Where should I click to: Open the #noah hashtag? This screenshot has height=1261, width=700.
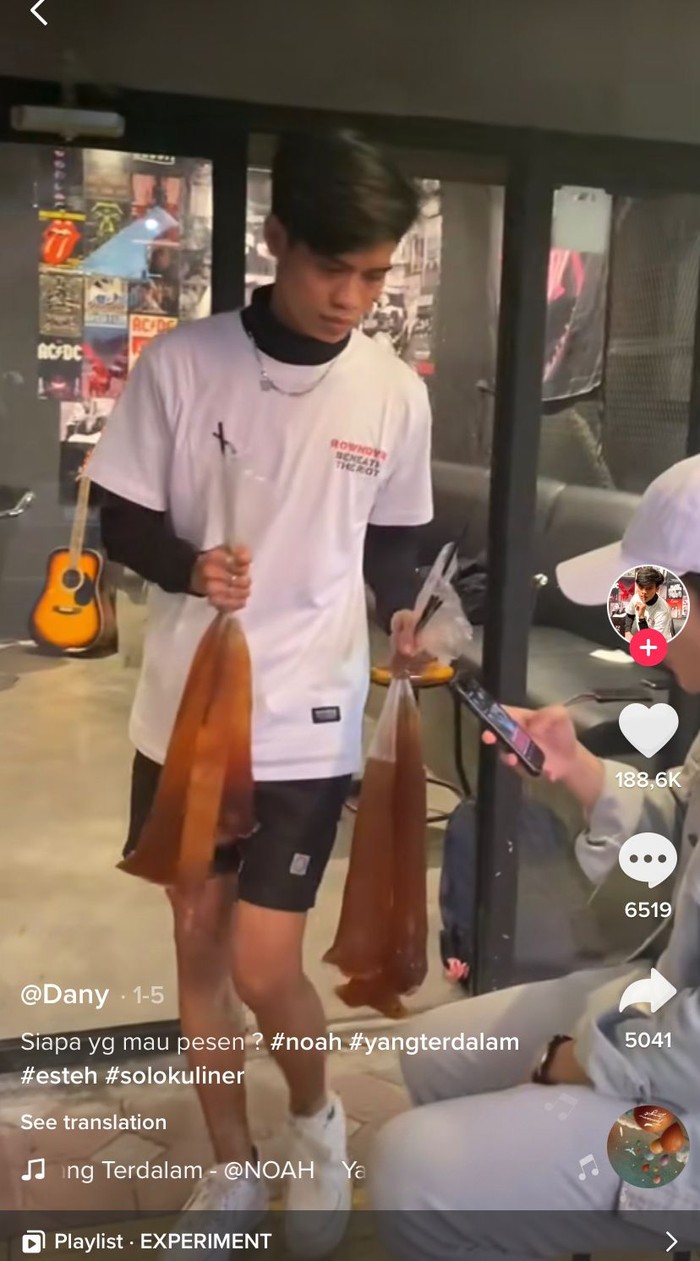306,1042
